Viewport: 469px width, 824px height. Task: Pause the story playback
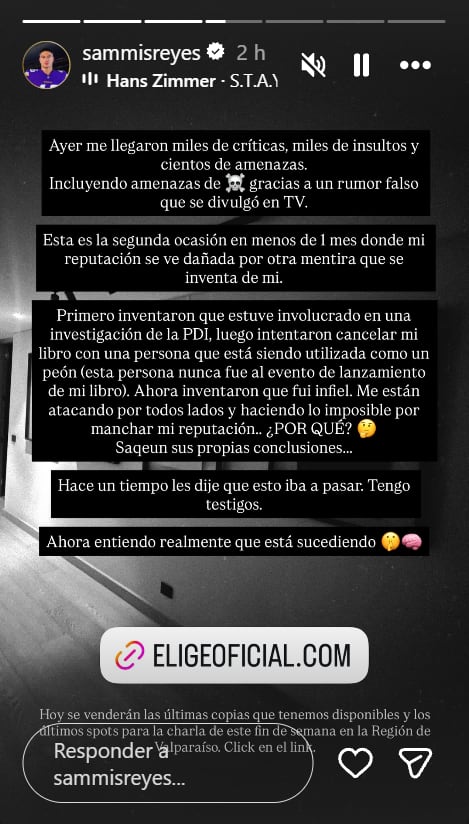[361, 66]
